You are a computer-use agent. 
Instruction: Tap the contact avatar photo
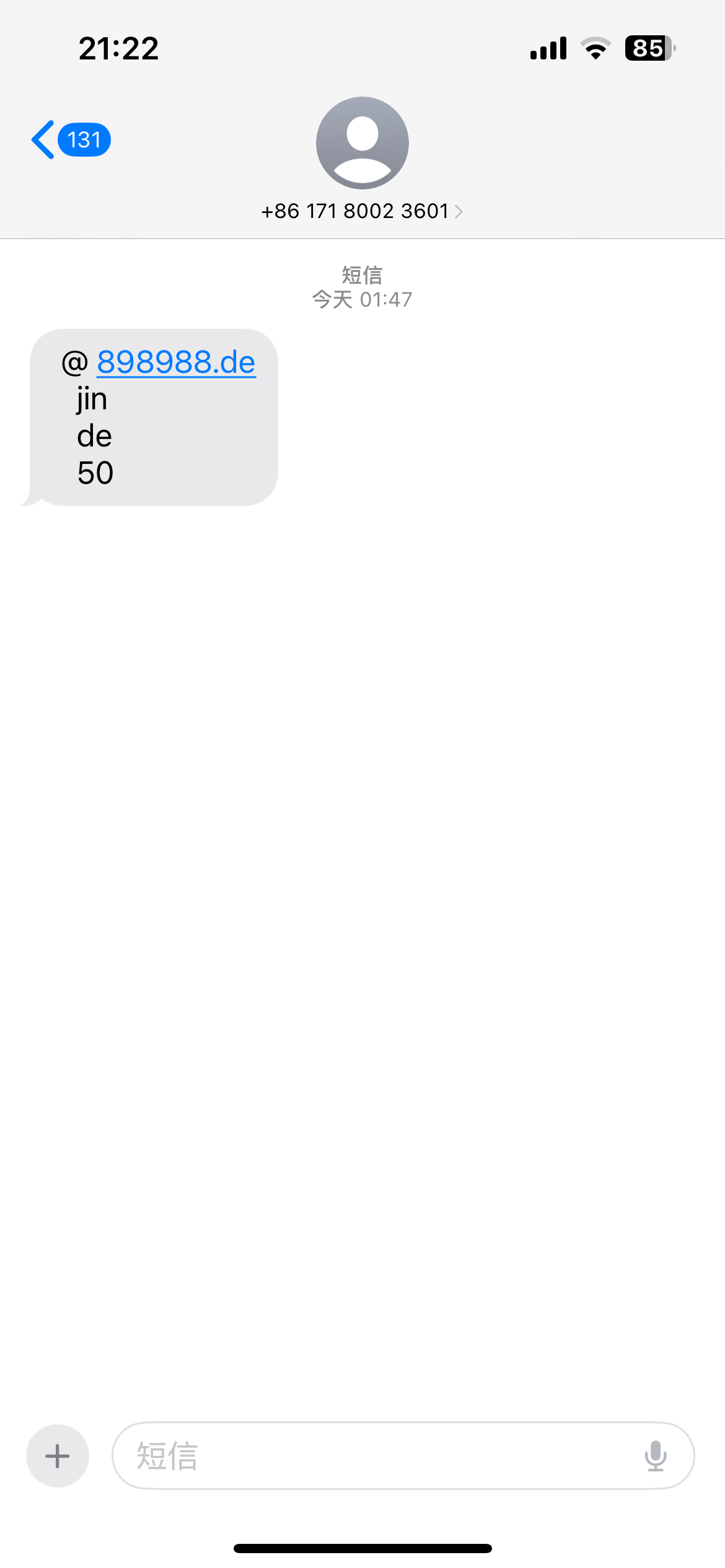(x=362, y=142)
